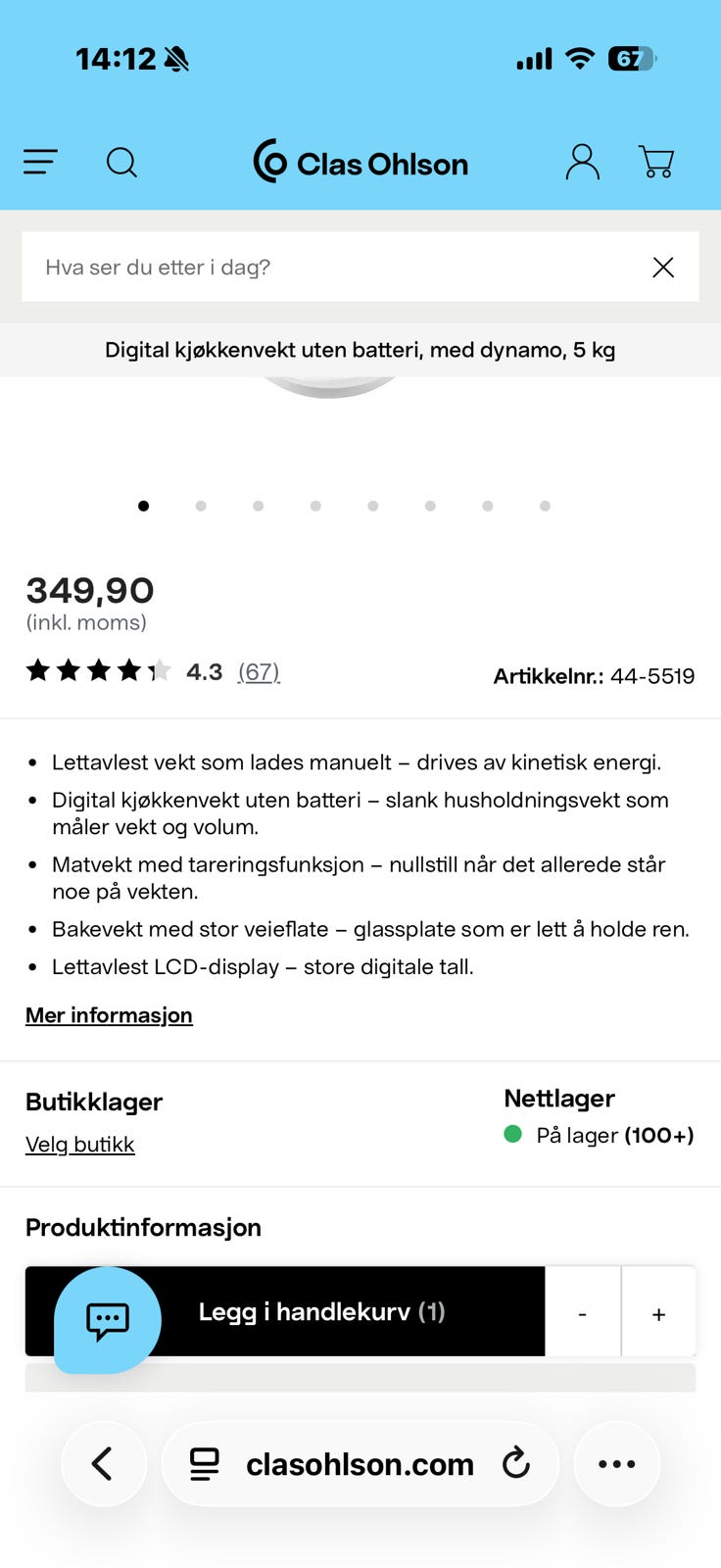Go back using the back arrow

pyautogui.click(x=104, y=1464)
